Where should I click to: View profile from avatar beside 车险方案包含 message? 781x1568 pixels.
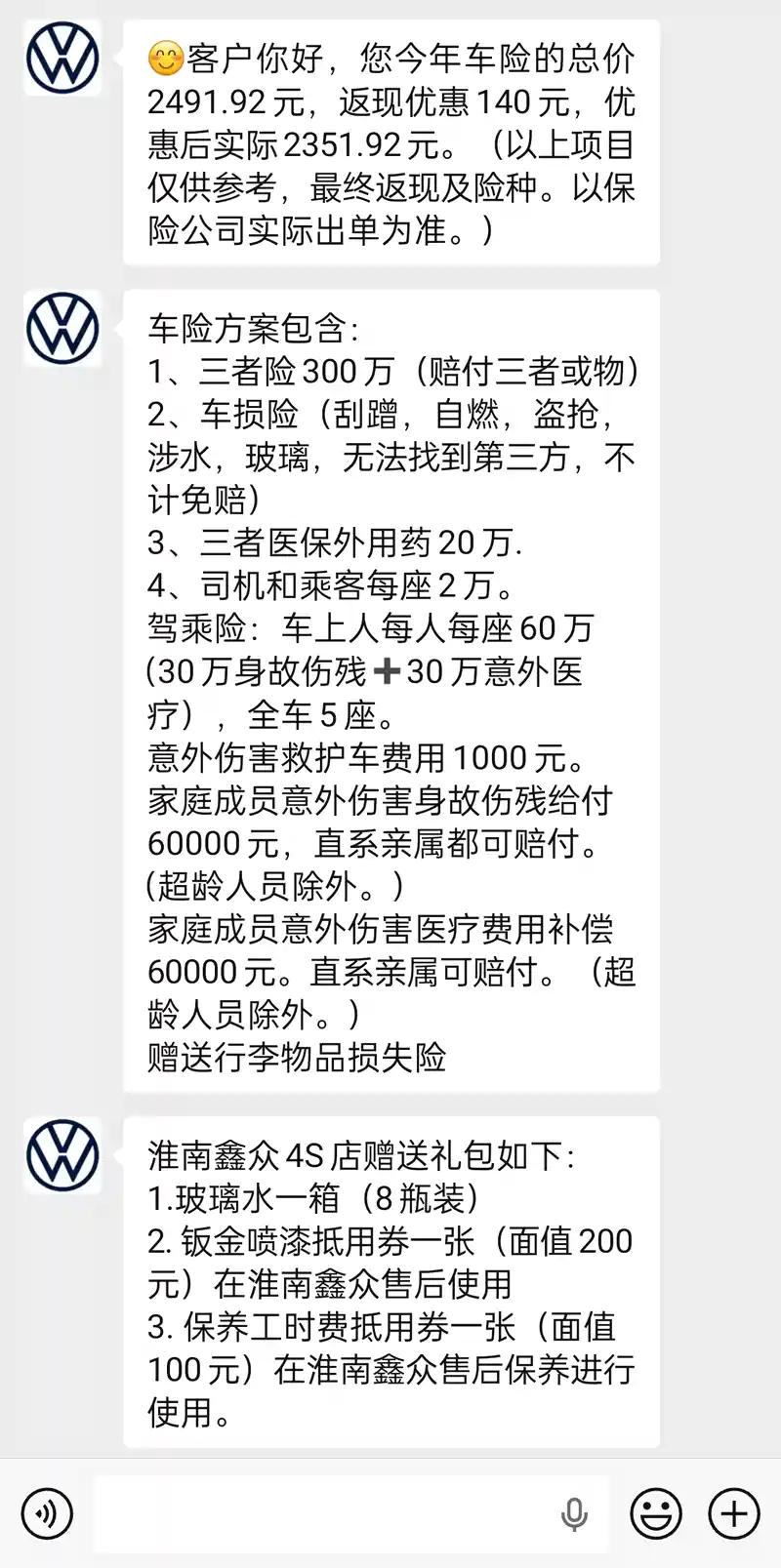(x=62, y=328)
